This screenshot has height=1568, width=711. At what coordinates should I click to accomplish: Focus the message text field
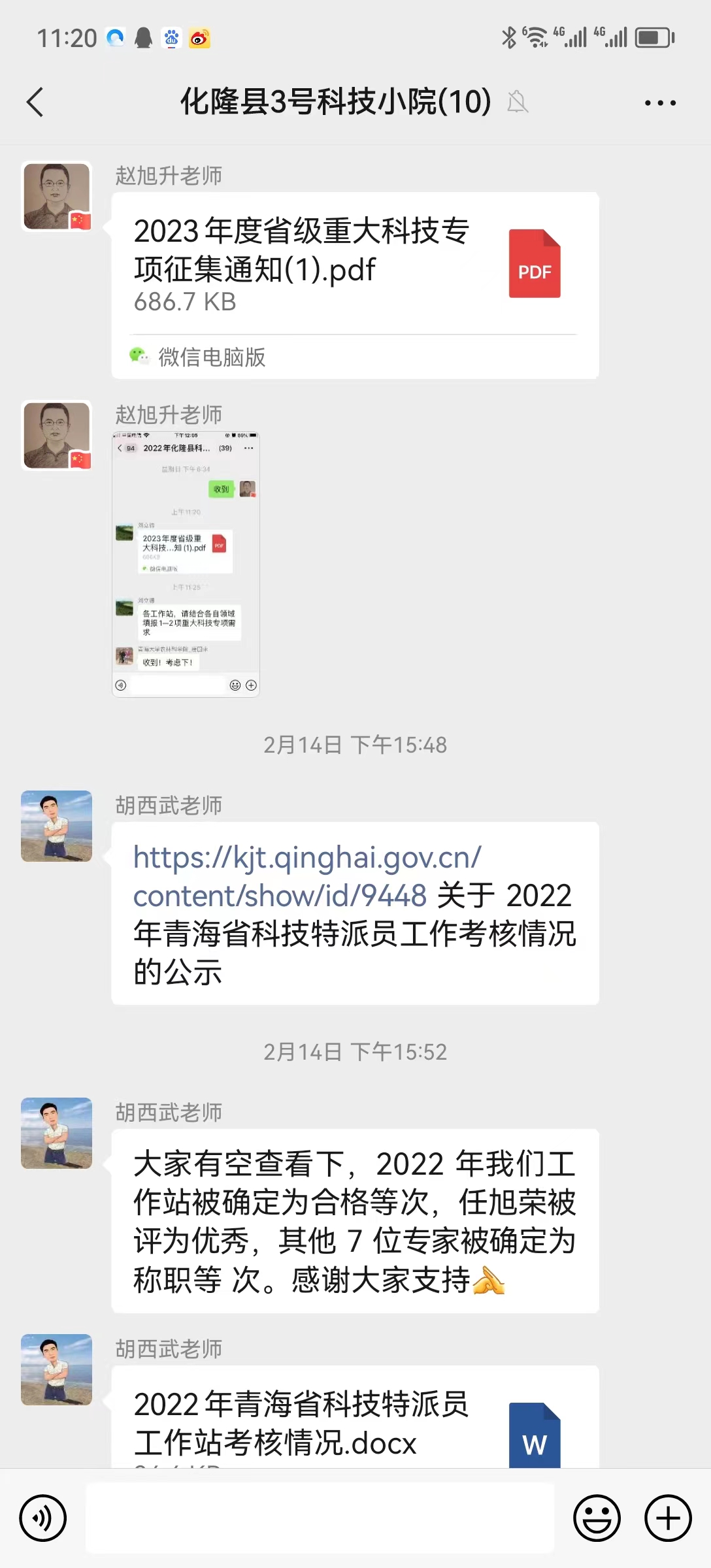coord(320,1518)
